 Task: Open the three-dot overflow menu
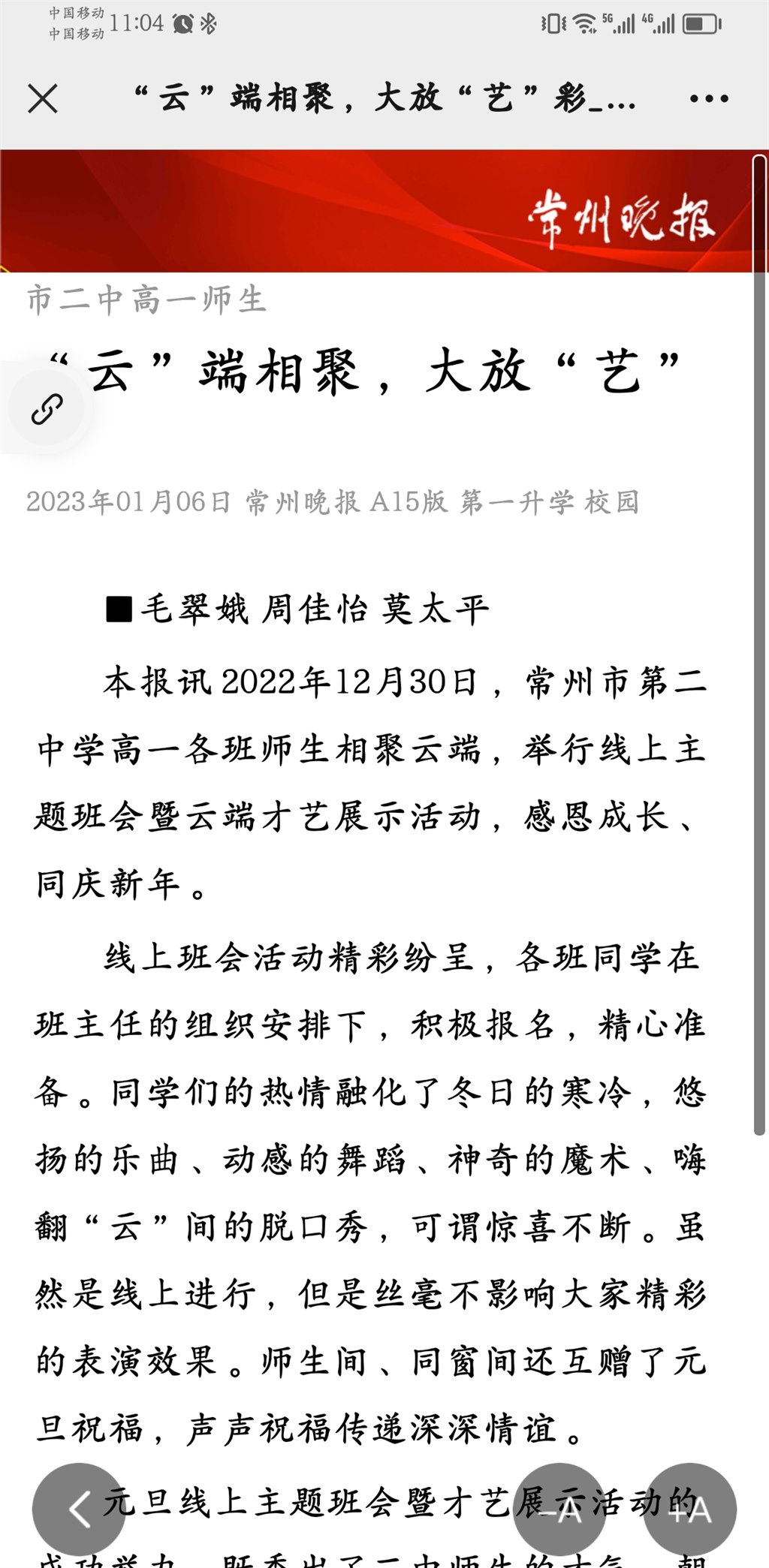(x=708, y=98)
